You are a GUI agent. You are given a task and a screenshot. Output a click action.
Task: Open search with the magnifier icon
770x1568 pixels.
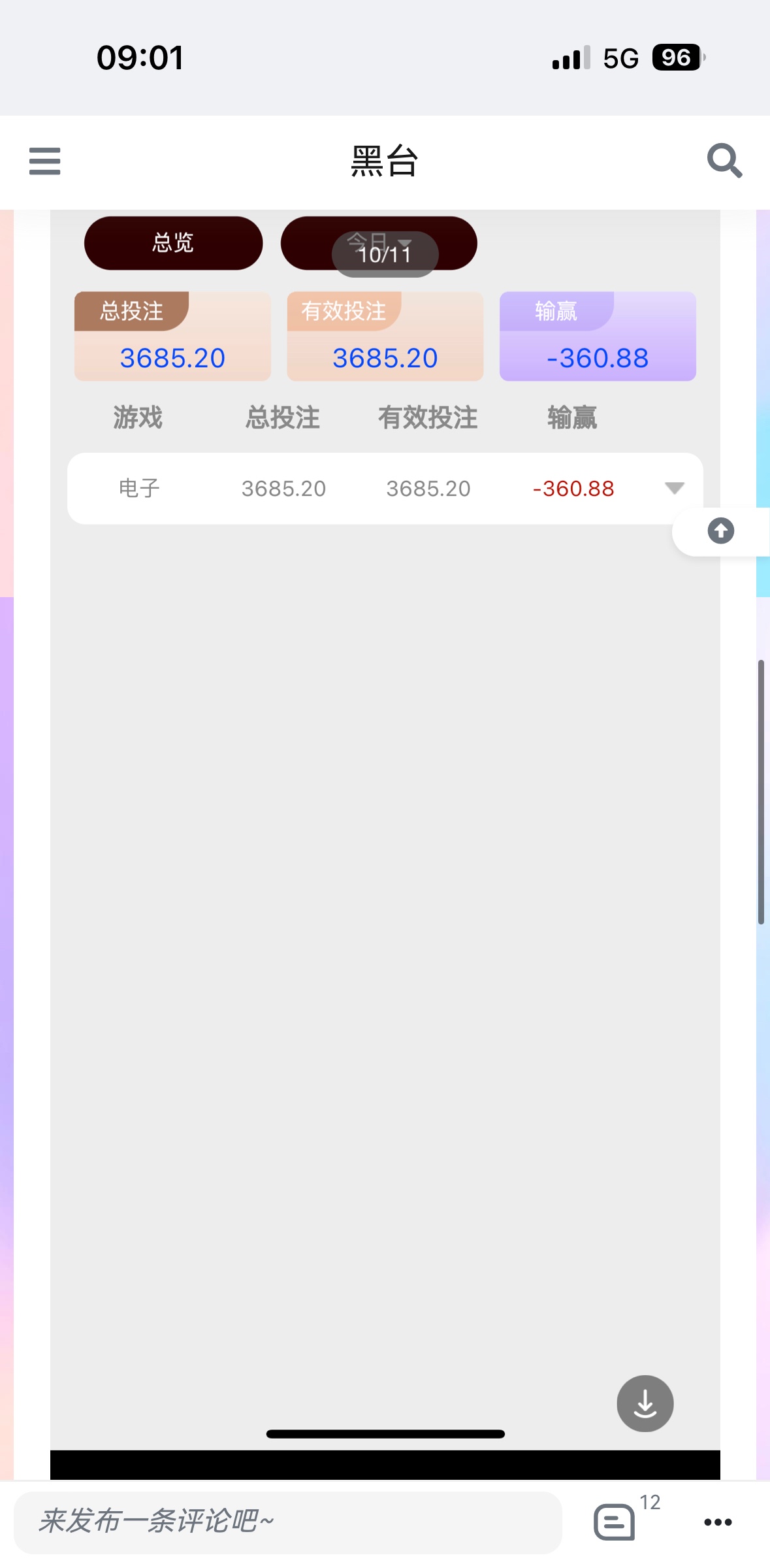(x=724, y=161)
